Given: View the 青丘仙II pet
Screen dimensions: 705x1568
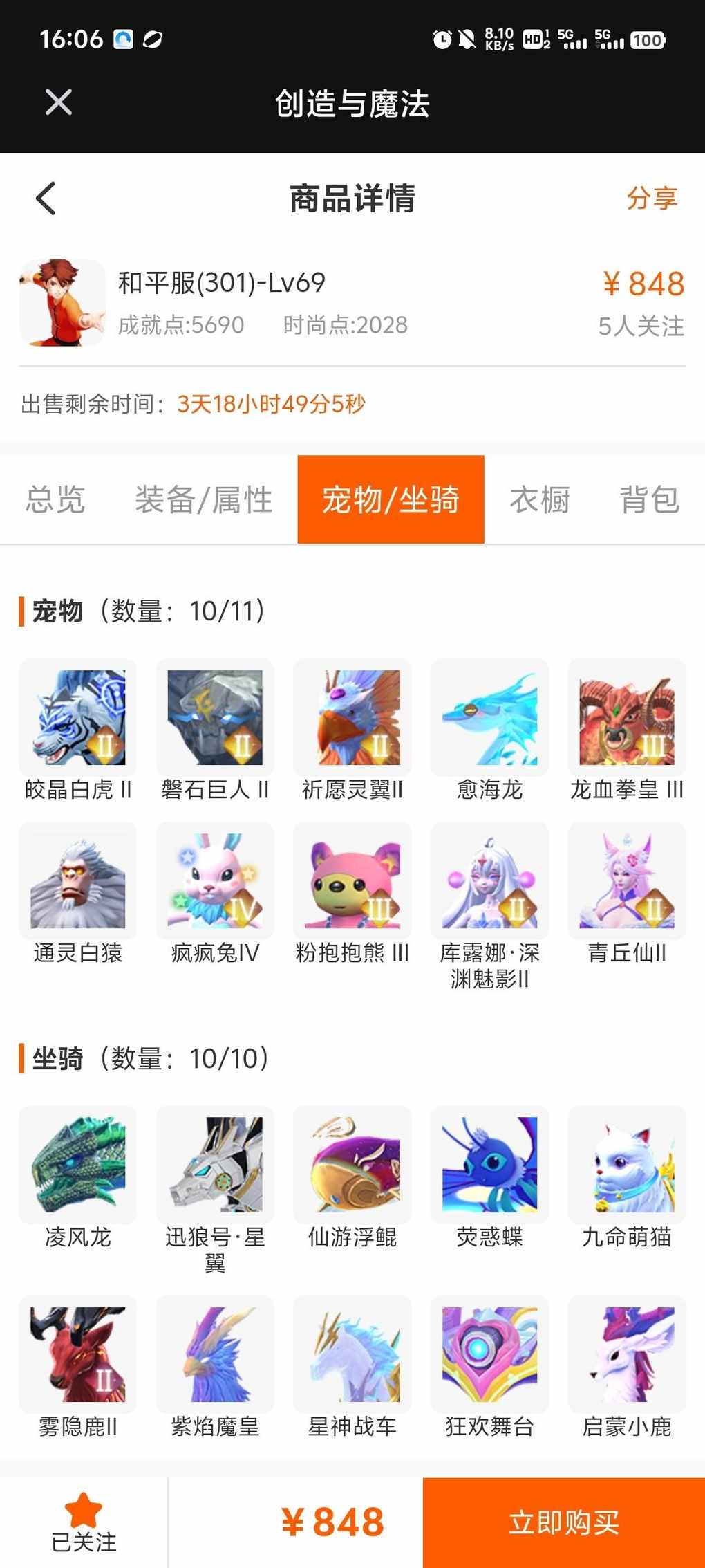Looking at the screenshot, I should click(627, 881).
